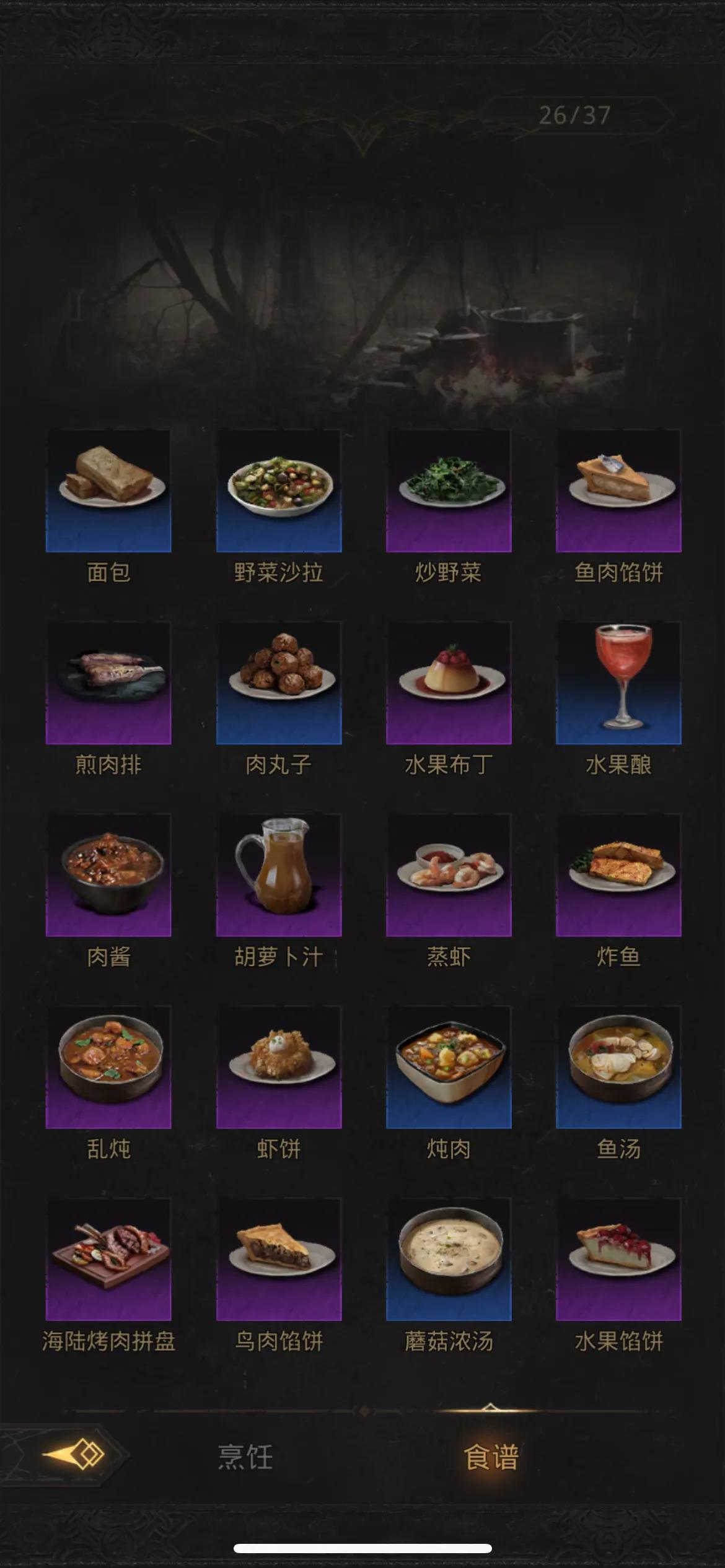Switch to the 烹饪 tab
The height and width of the screenshot is (1568, 725).
(245, 1457)
